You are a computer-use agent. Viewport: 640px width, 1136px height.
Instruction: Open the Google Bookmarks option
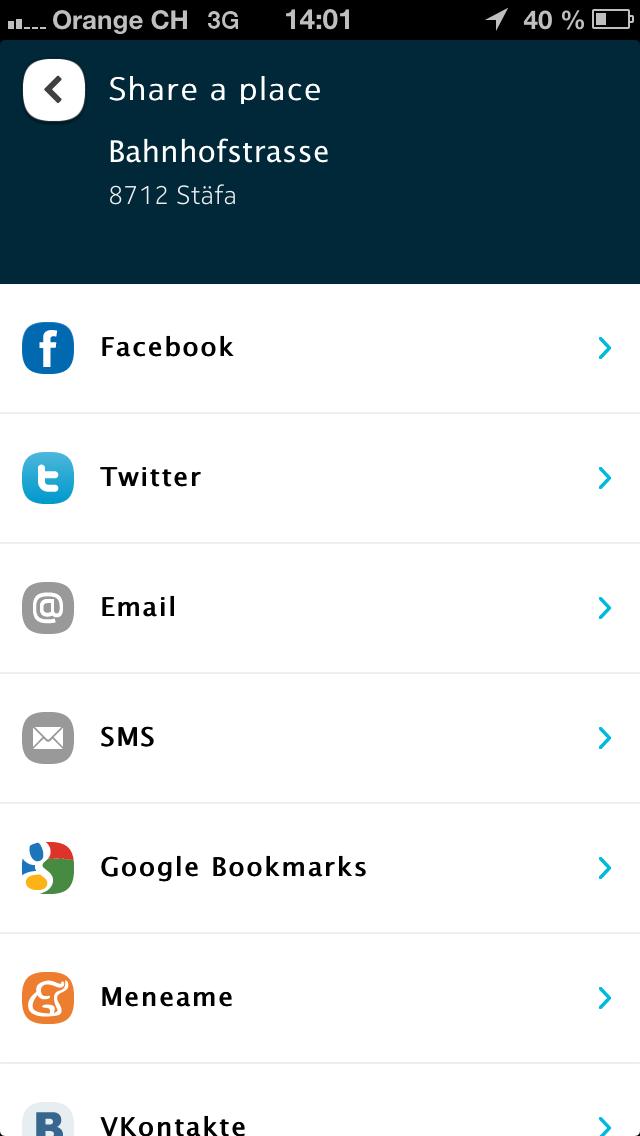[320, 868]
